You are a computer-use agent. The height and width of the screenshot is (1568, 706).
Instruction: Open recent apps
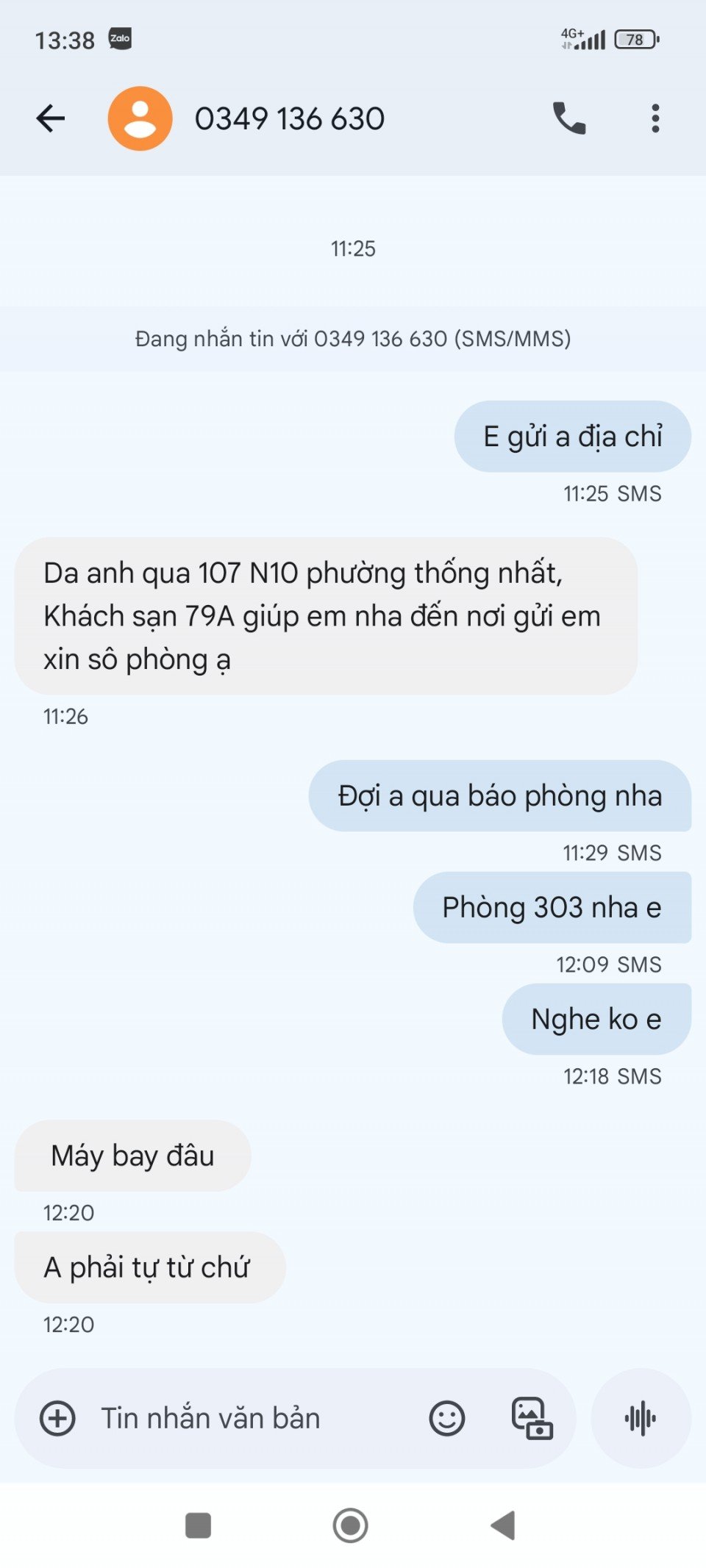[198, 1525]
